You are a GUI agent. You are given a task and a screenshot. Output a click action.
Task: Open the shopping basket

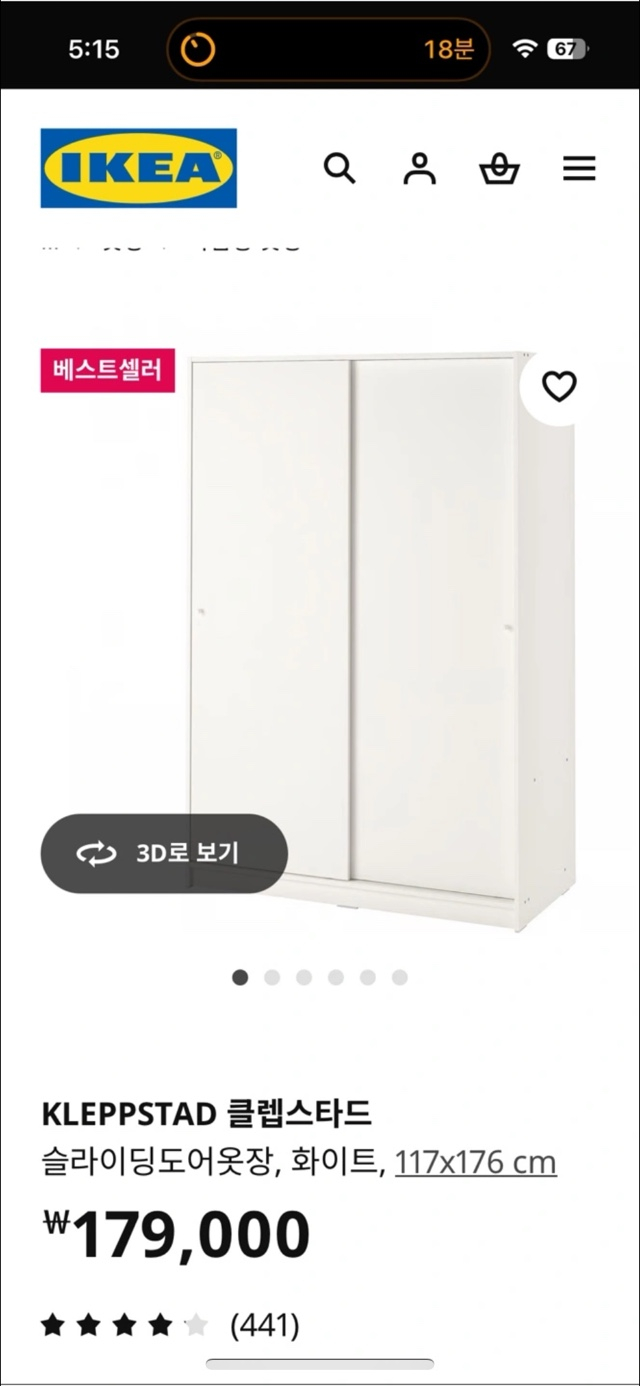tap(499, 169)
